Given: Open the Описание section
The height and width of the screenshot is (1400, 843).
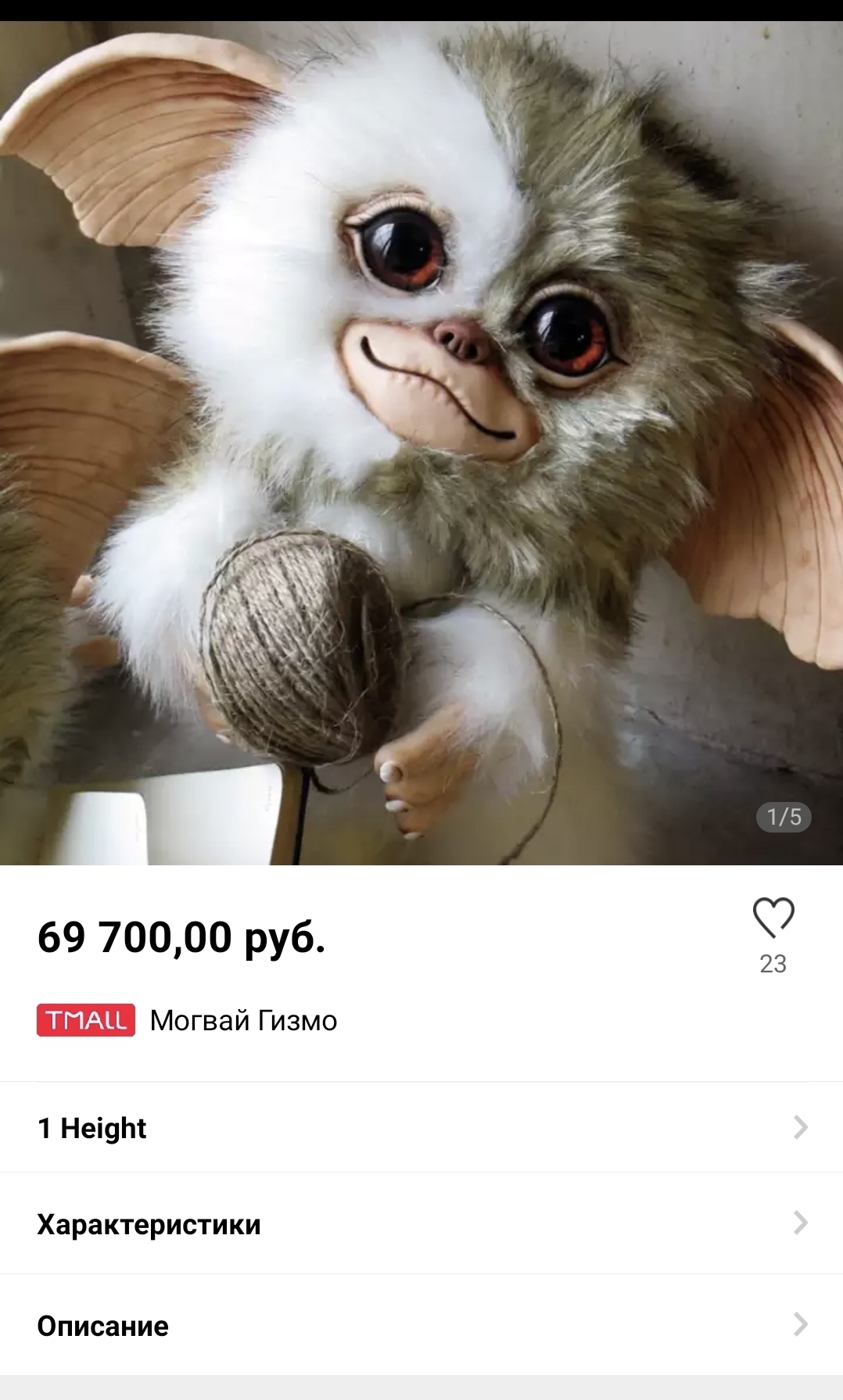Looking at the screenshot, I should [x=421, y=1325].
